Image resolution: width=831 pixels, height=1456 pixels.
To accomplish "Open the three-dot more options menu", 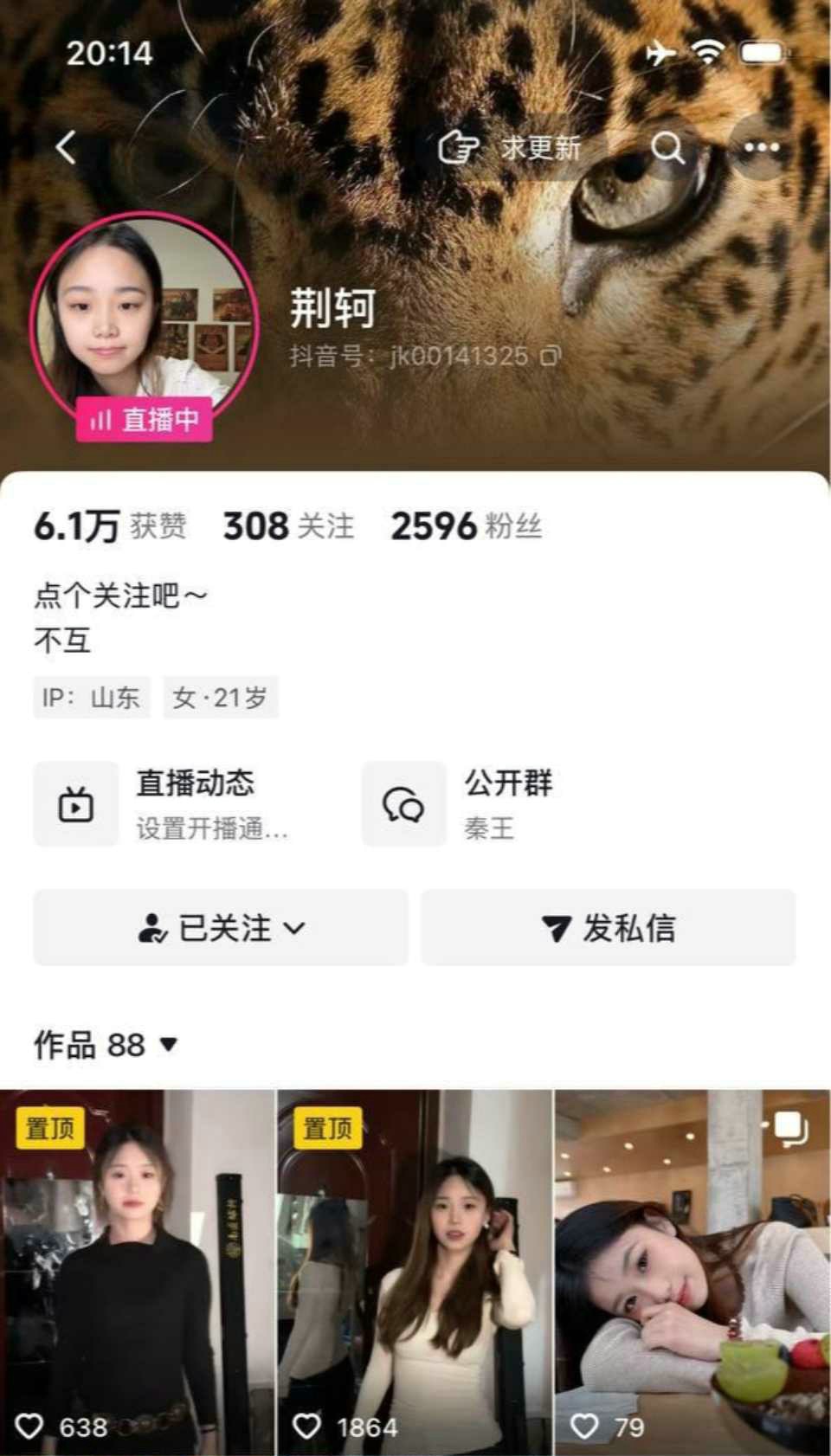I will coord(762,148).
